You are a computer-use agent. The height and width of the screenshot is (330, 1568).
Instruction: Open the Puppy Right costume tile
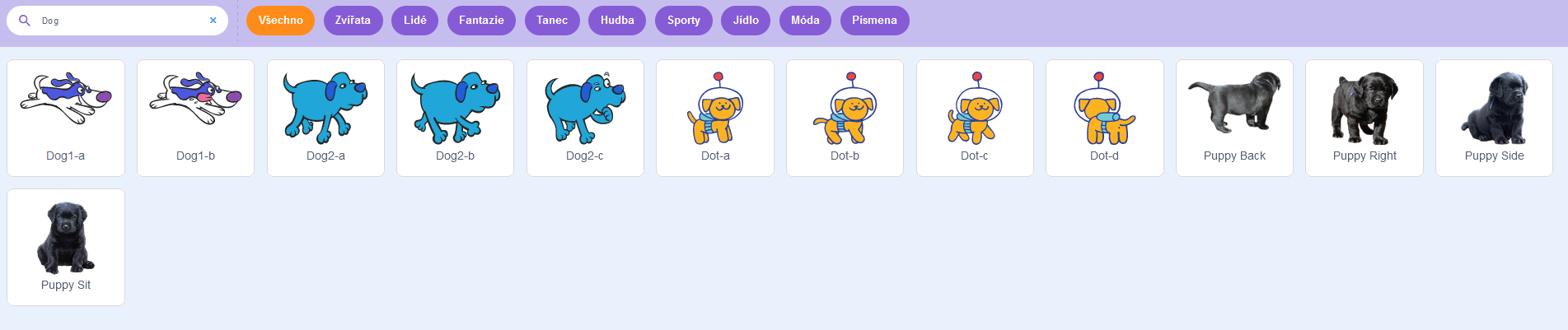(x=1364, y=118)
